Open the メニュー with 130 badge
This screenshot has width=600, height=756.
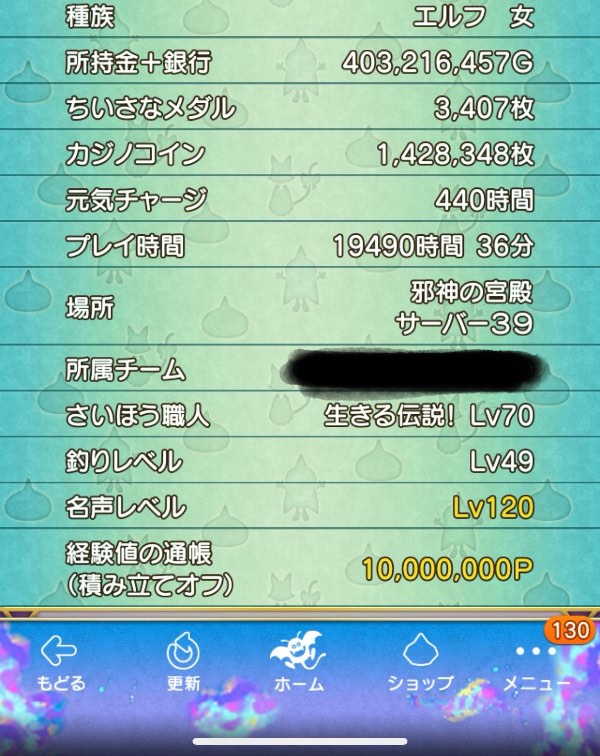[x=537, y=665]
